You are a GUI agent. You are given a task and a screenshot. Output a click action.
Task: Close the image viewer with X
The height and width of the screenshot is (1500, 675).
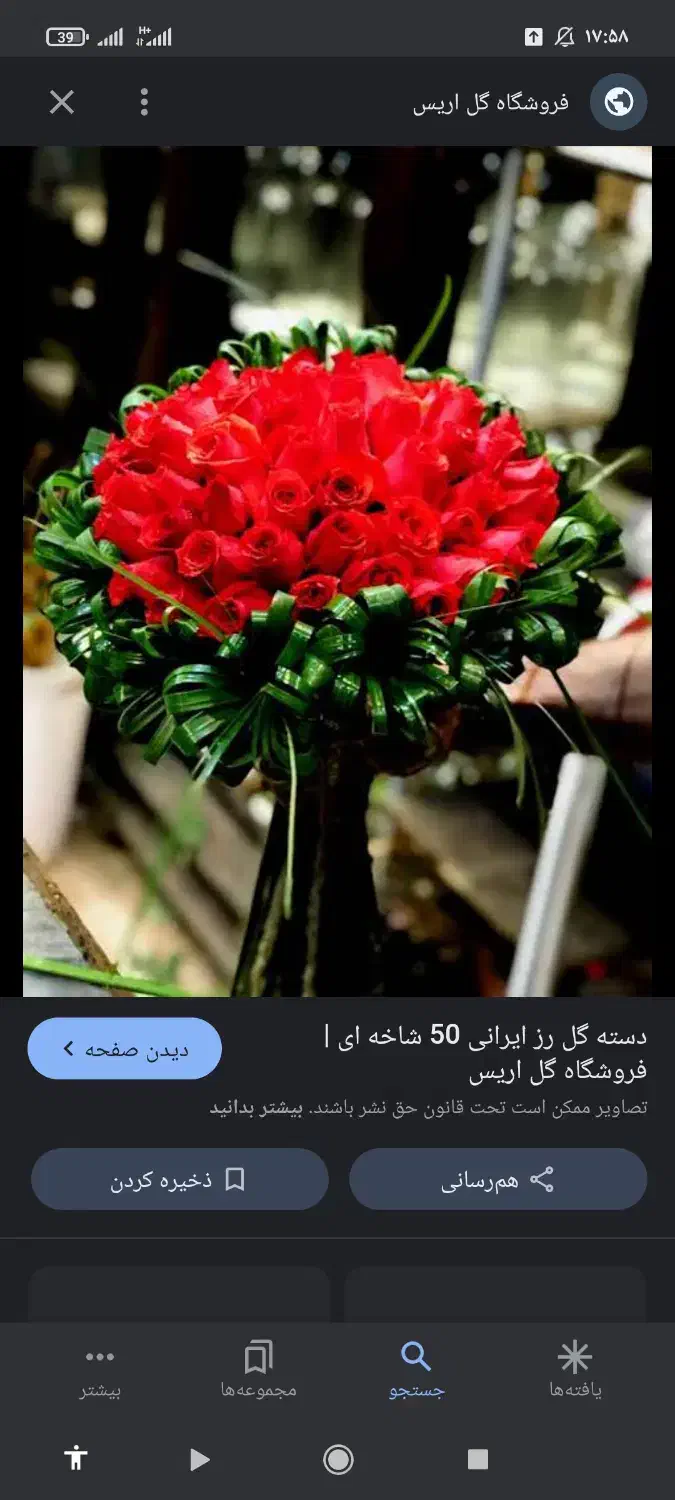click(62, 102)
